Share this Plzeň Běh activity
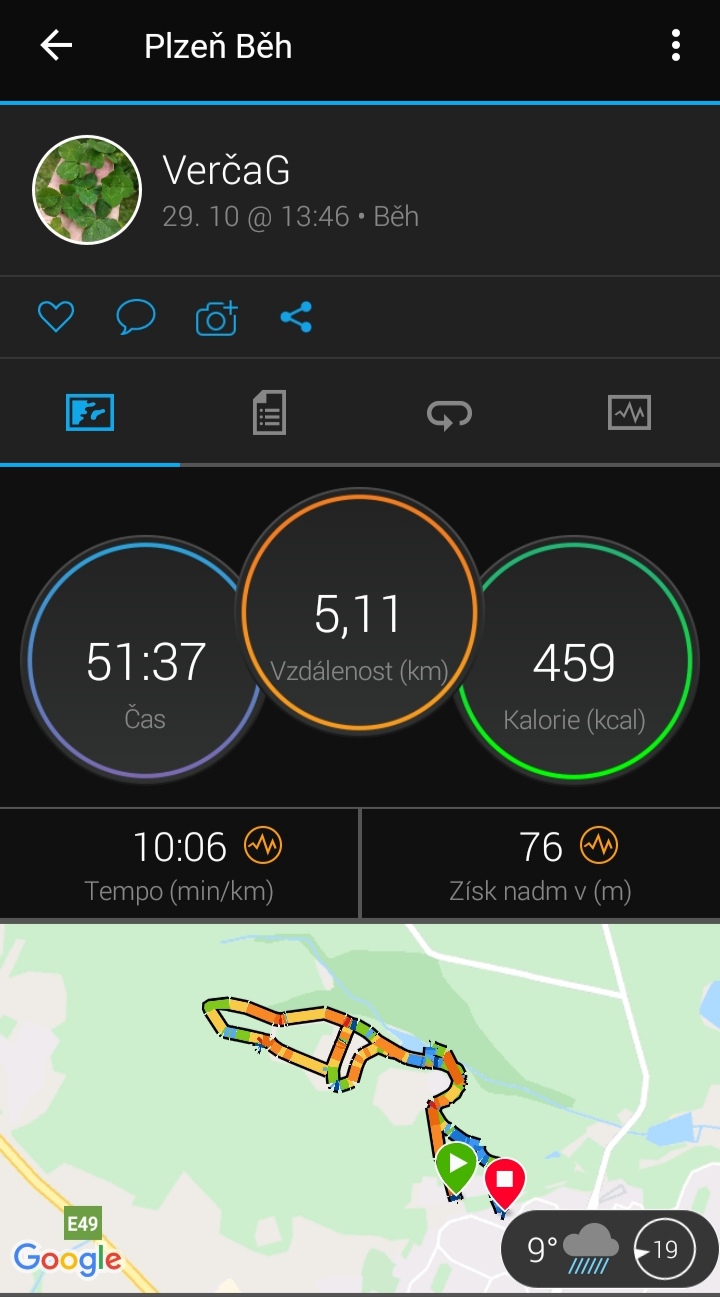This screenshot has width=720, height=1297. (x=296, y=318)
